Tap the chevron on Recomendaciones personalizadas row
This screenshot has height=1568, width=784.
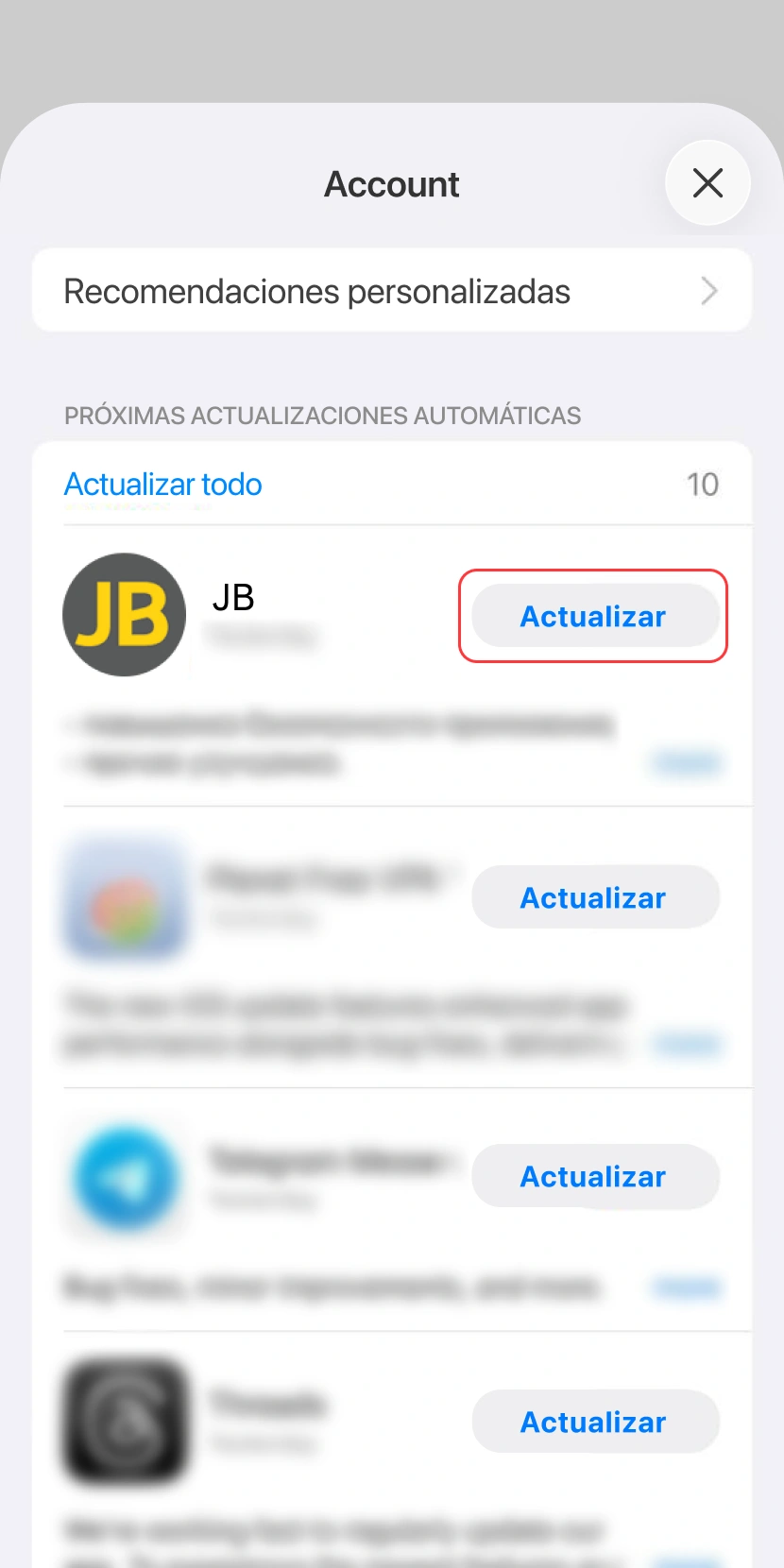[708, 290]
